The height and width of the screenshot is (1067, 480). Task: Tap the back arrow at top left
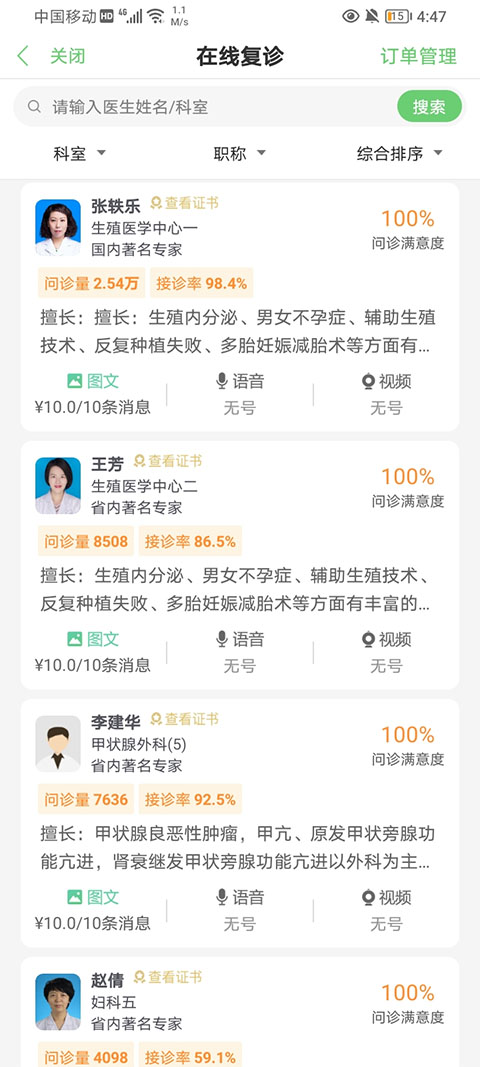(x=23, y=56)
